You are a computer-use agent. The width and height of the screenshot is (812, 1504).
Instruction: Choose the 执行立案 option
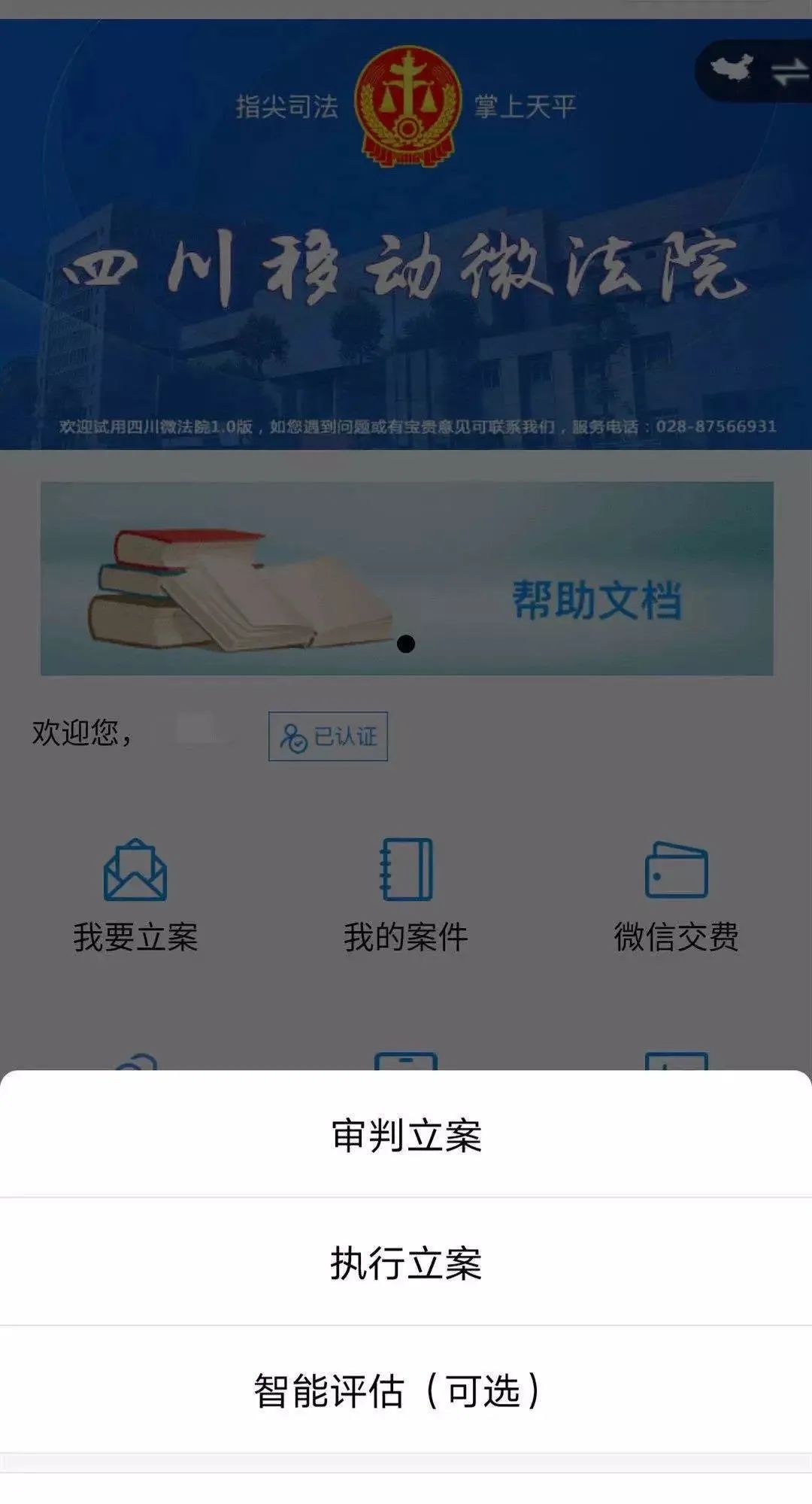[406, 1263]
